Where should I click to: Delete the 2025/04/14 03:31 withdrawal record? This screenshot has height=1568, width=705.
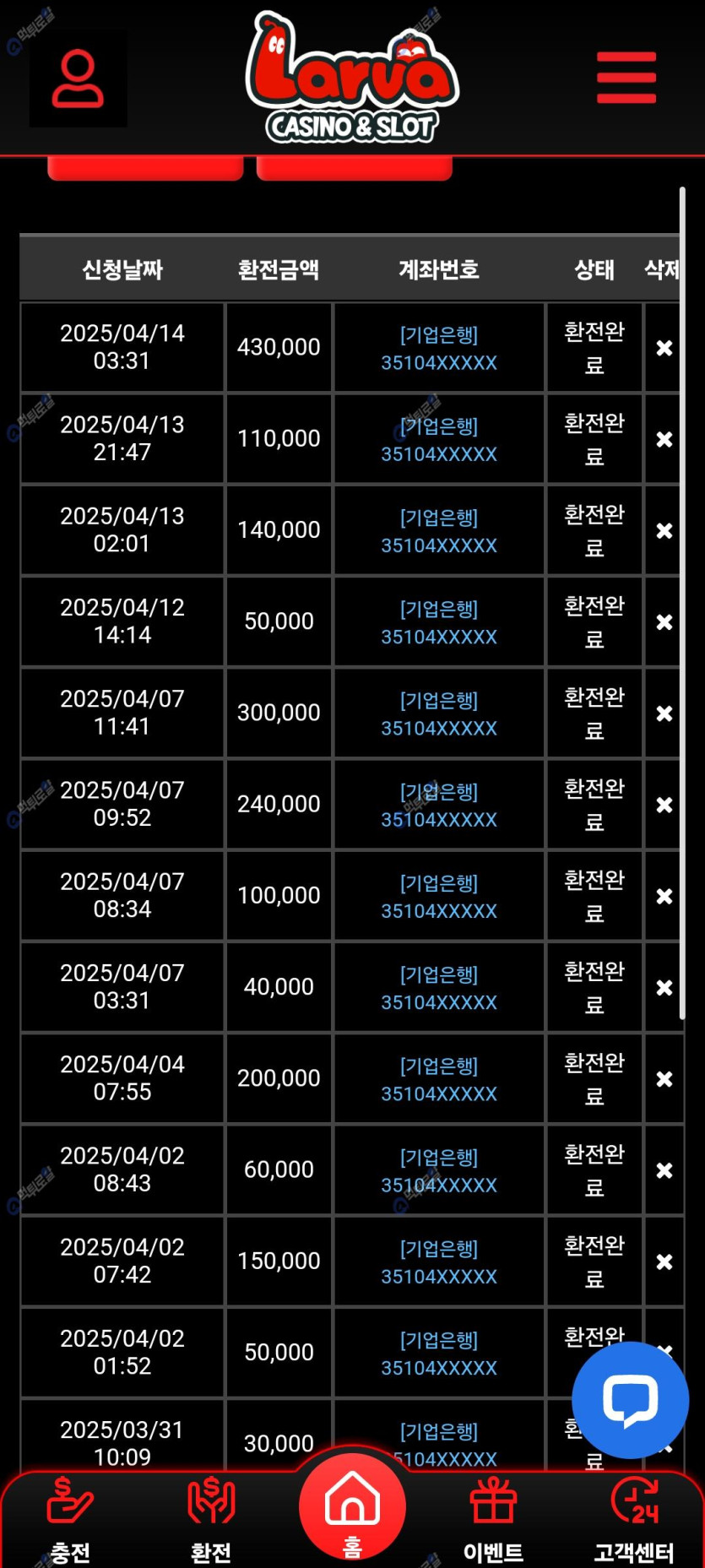664,348
